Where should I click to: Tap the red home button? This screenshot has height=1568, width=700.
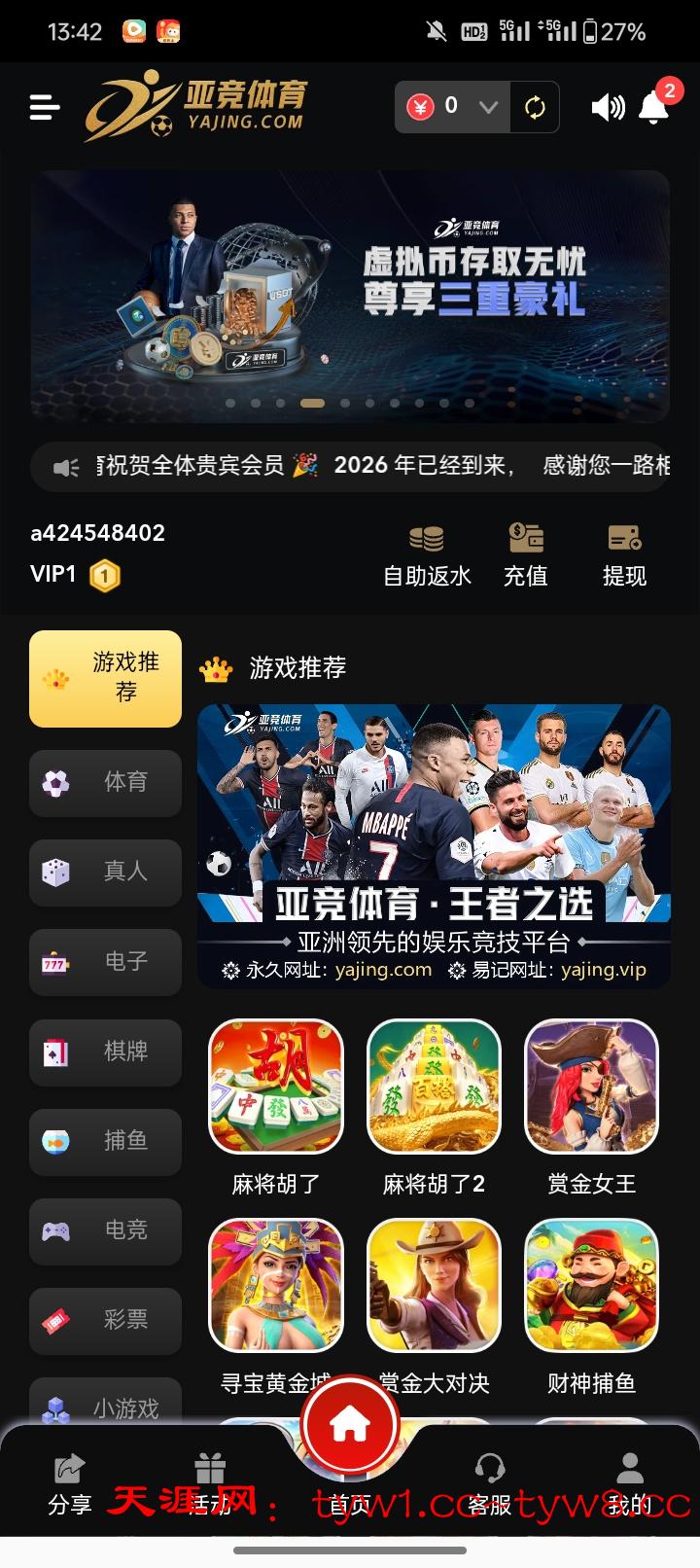(350, 1426)
